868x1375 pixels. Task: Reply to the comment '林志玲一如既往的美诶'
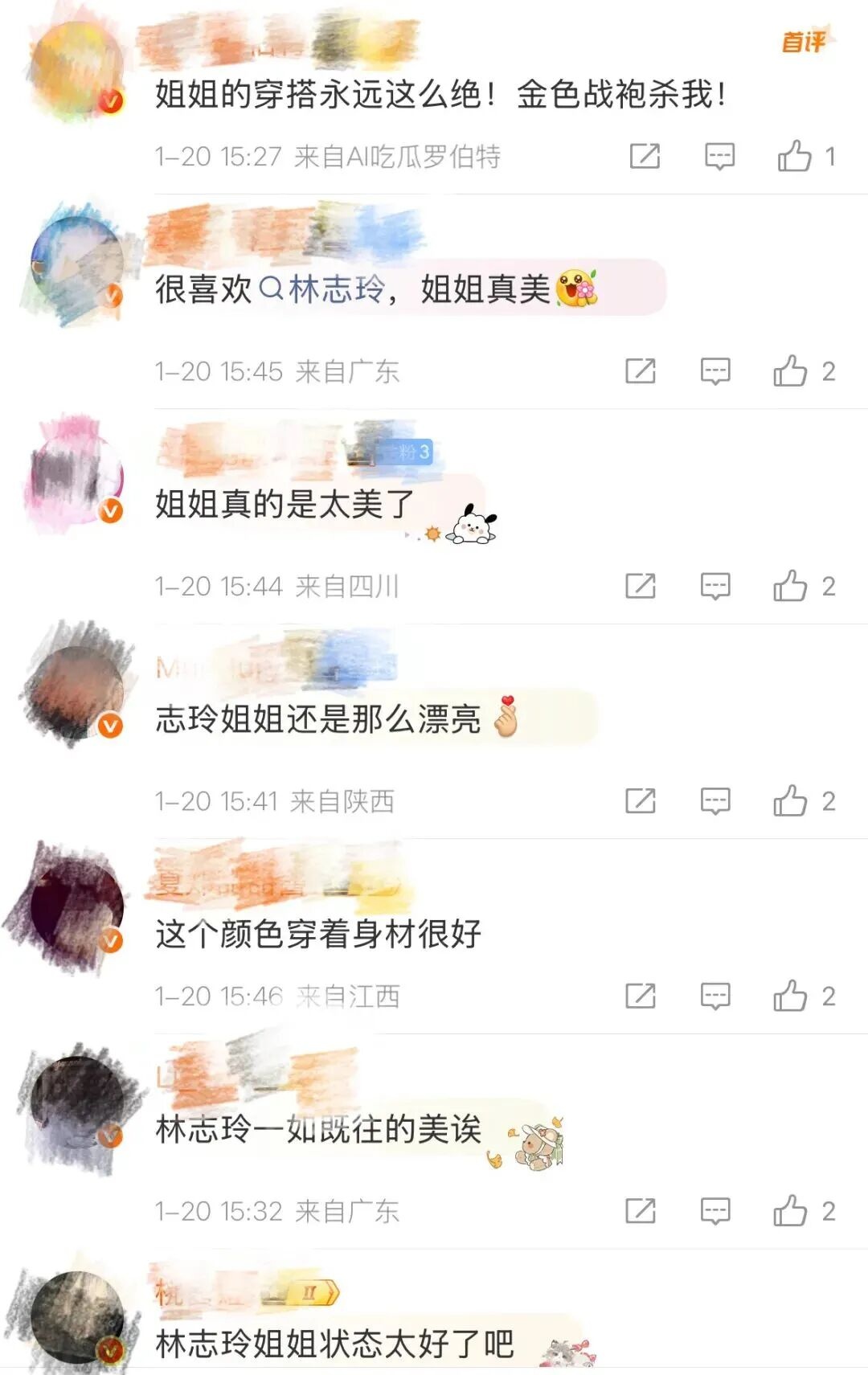(x=715, y=1211)
